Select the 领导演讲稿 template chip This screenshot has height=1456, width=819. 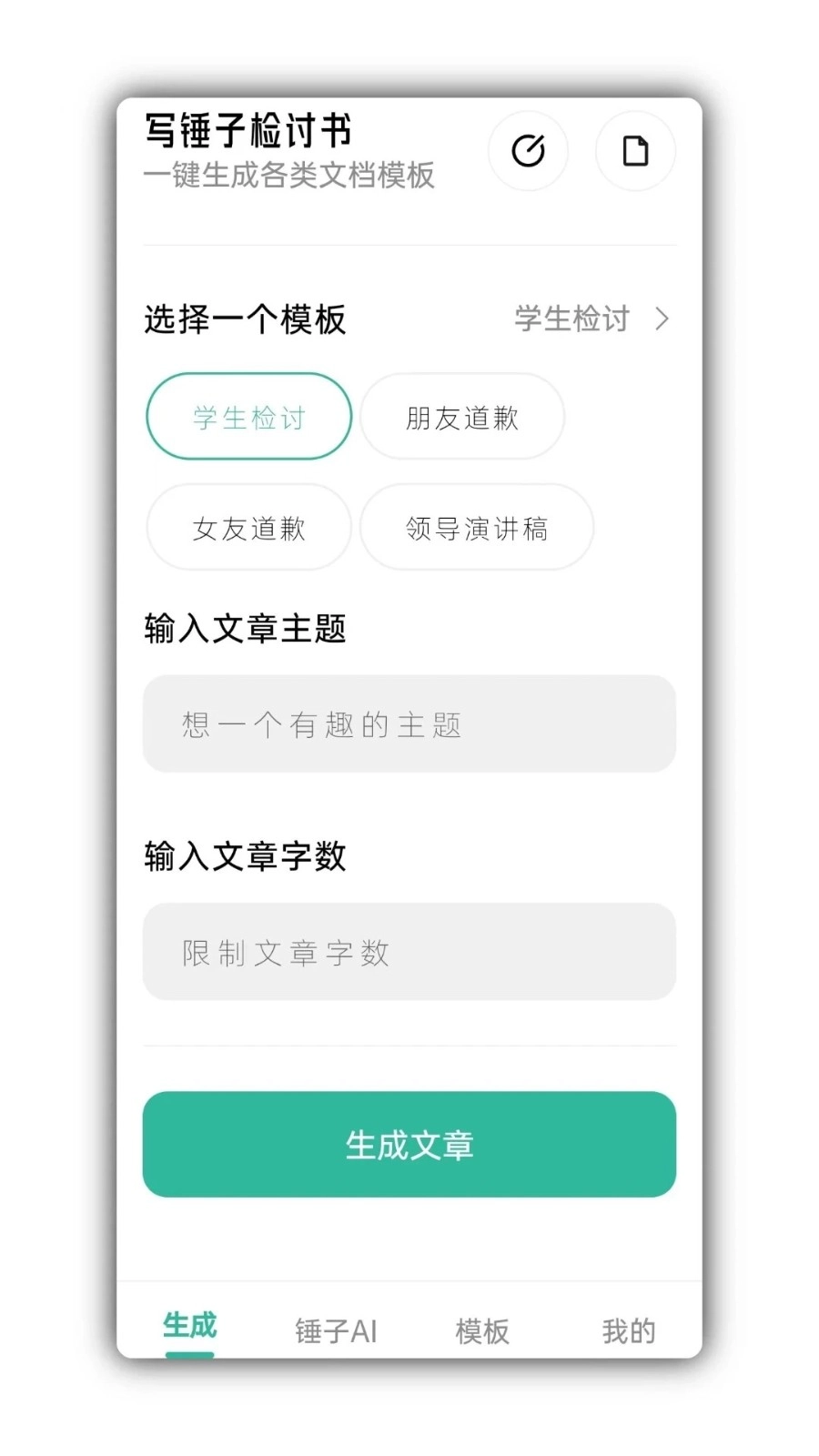[477, 527]
